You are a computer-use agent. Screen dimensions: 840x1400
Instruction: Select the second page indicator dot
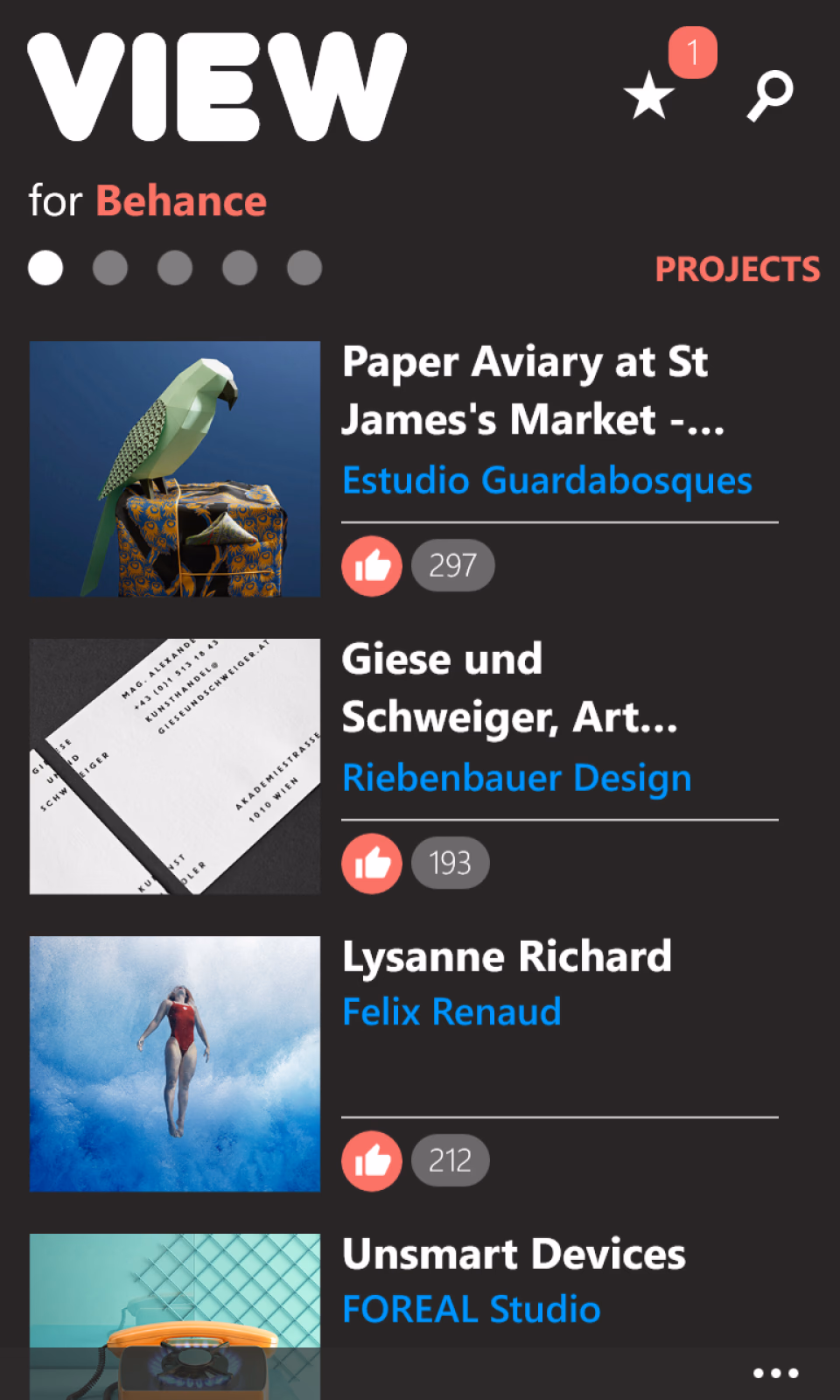pos(110,268)
